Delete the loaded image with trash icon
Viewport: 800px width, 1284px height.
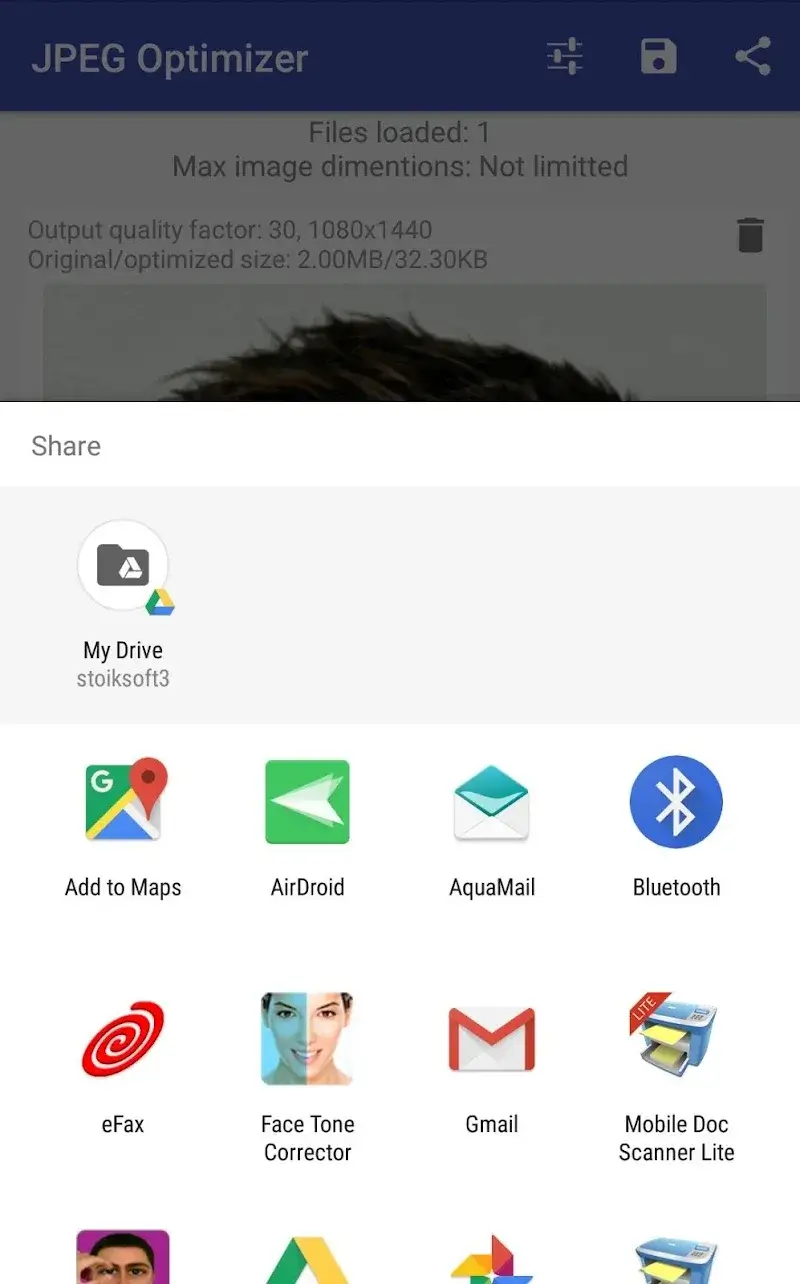[x=750, y=235]
